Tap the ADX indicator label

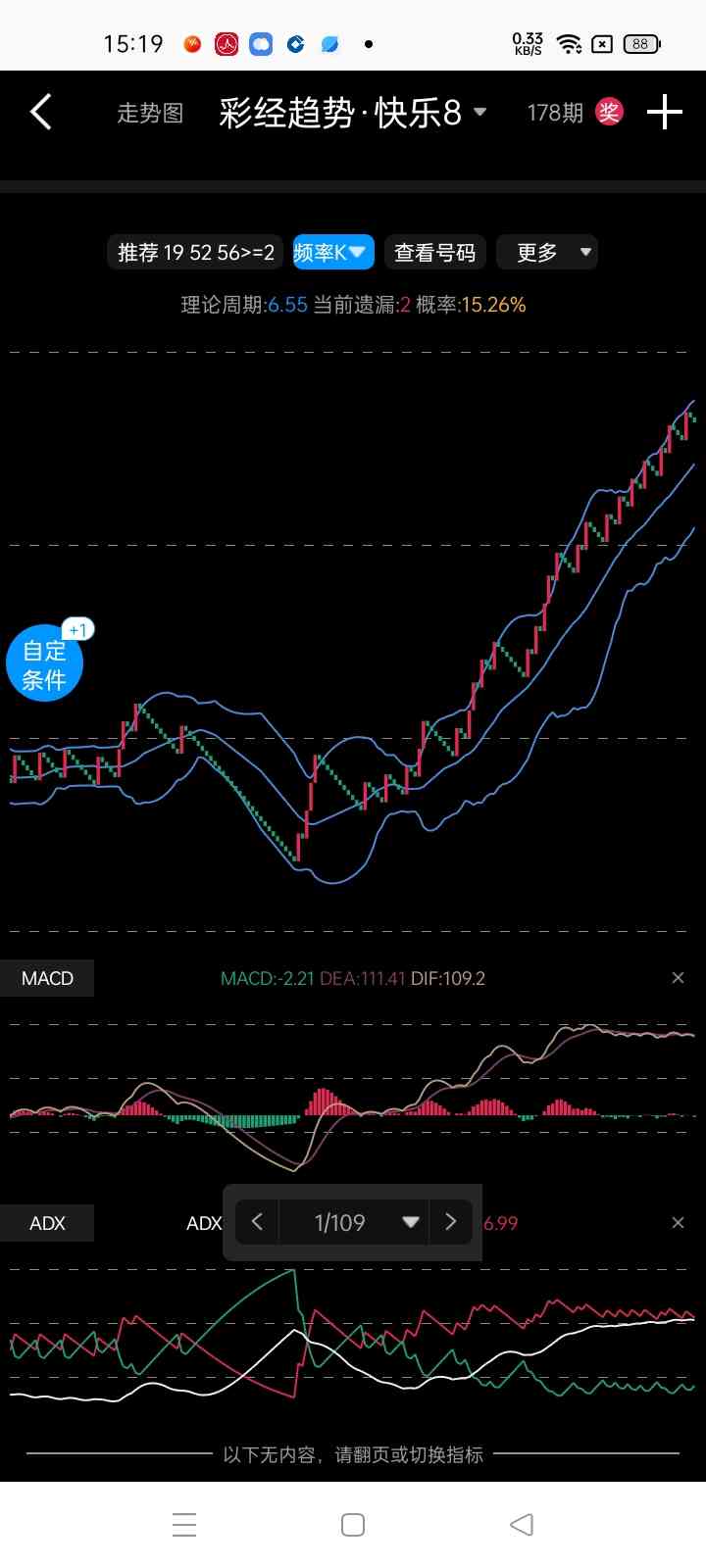[47, 1223]
